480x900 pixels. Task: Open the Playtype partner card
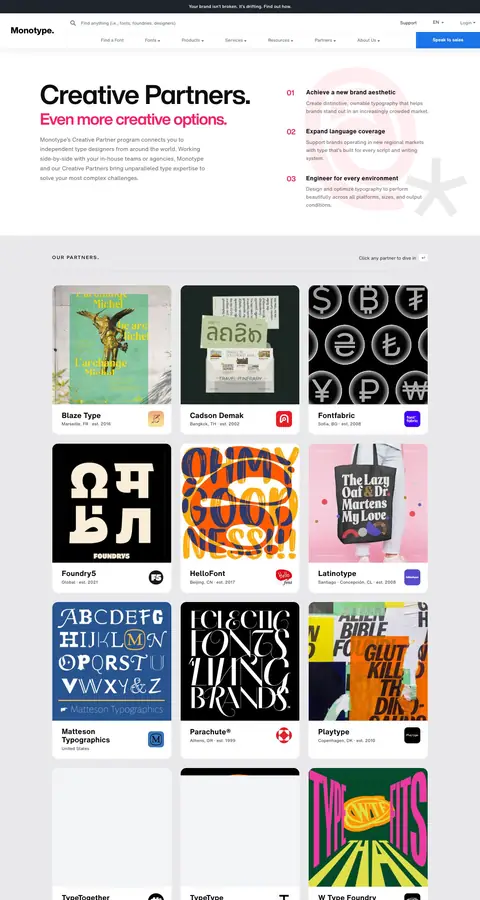coord(368,680)
